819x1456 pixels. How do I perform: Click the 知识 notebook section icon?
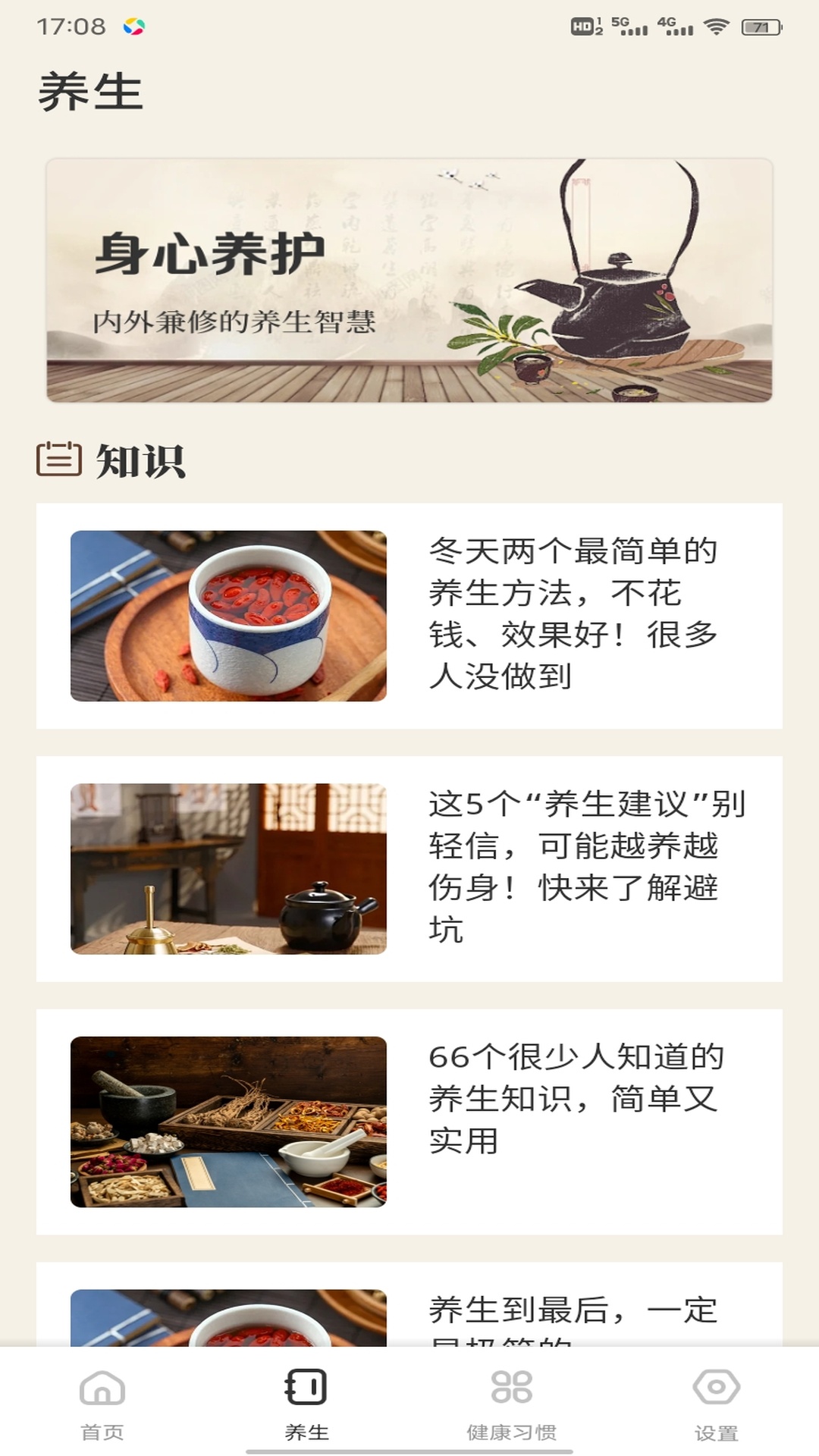(x=60, y=460)
